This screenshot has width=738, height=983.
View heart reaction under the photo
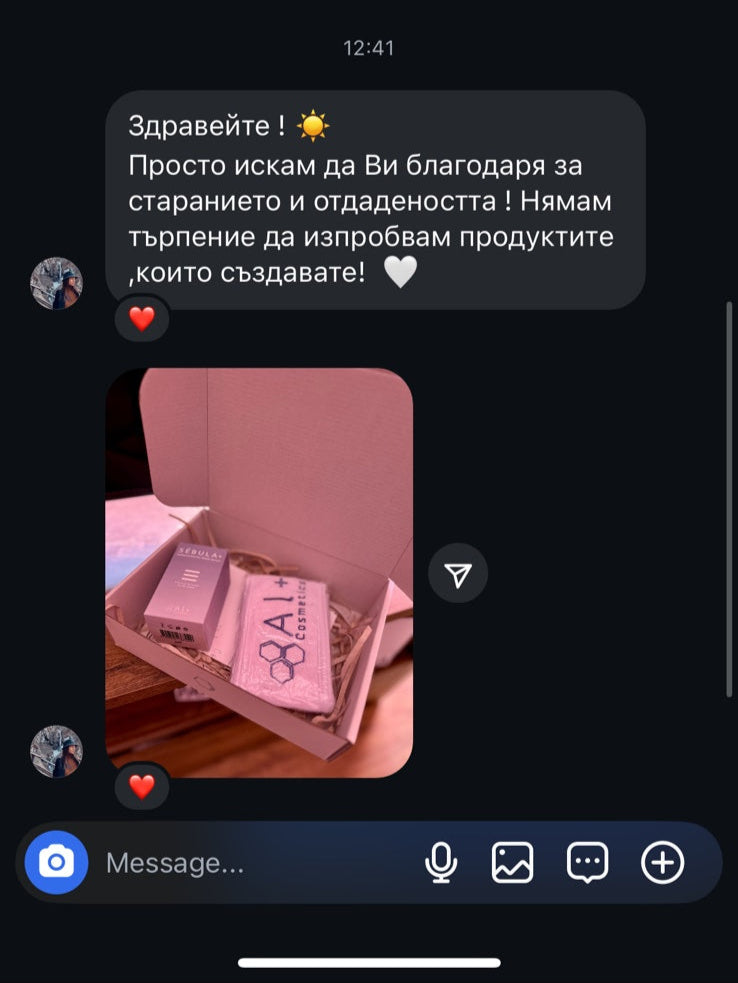point(142,786)
